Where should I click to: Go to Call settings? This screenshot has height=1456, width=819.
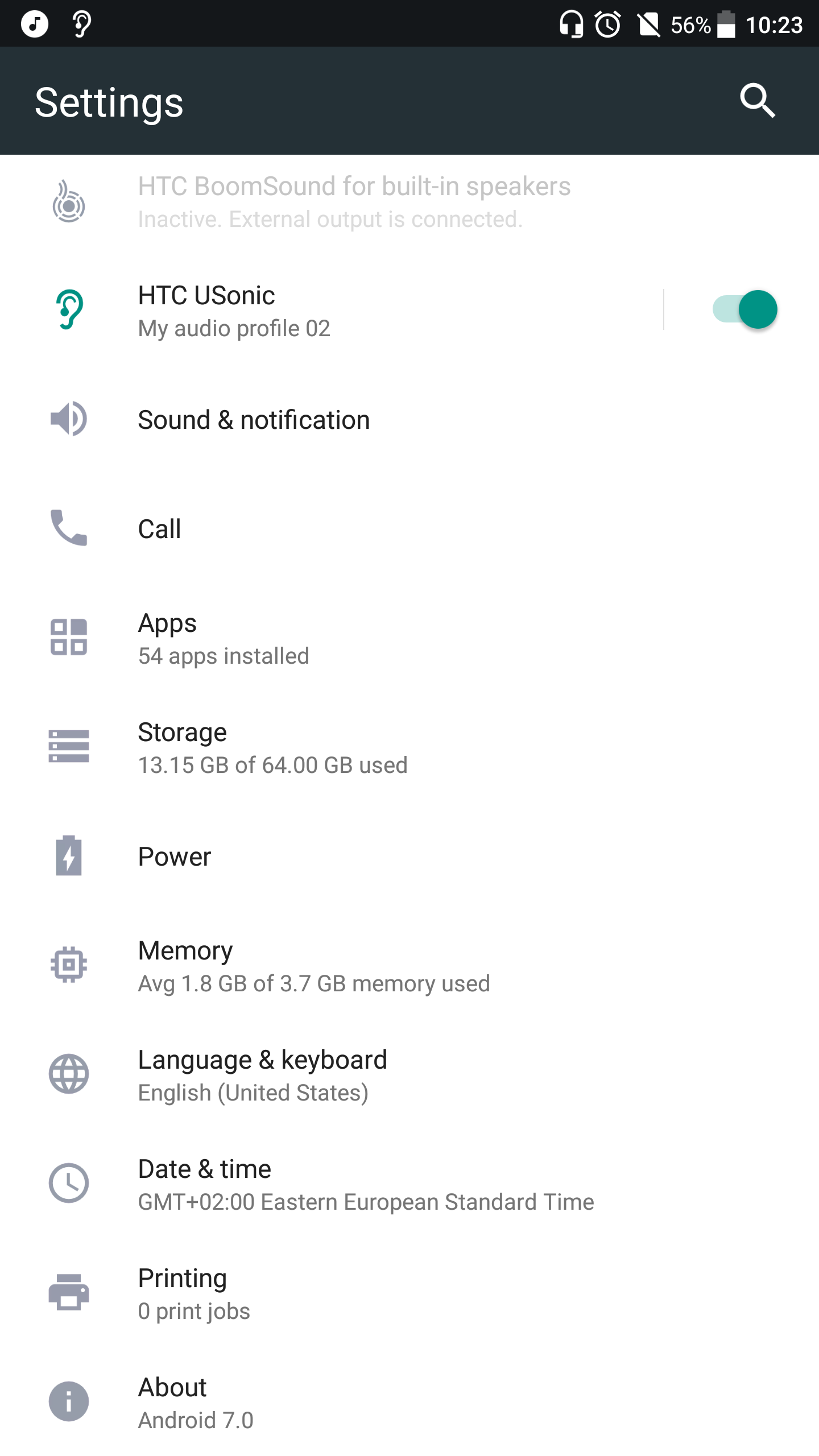[x=409, y=528]
